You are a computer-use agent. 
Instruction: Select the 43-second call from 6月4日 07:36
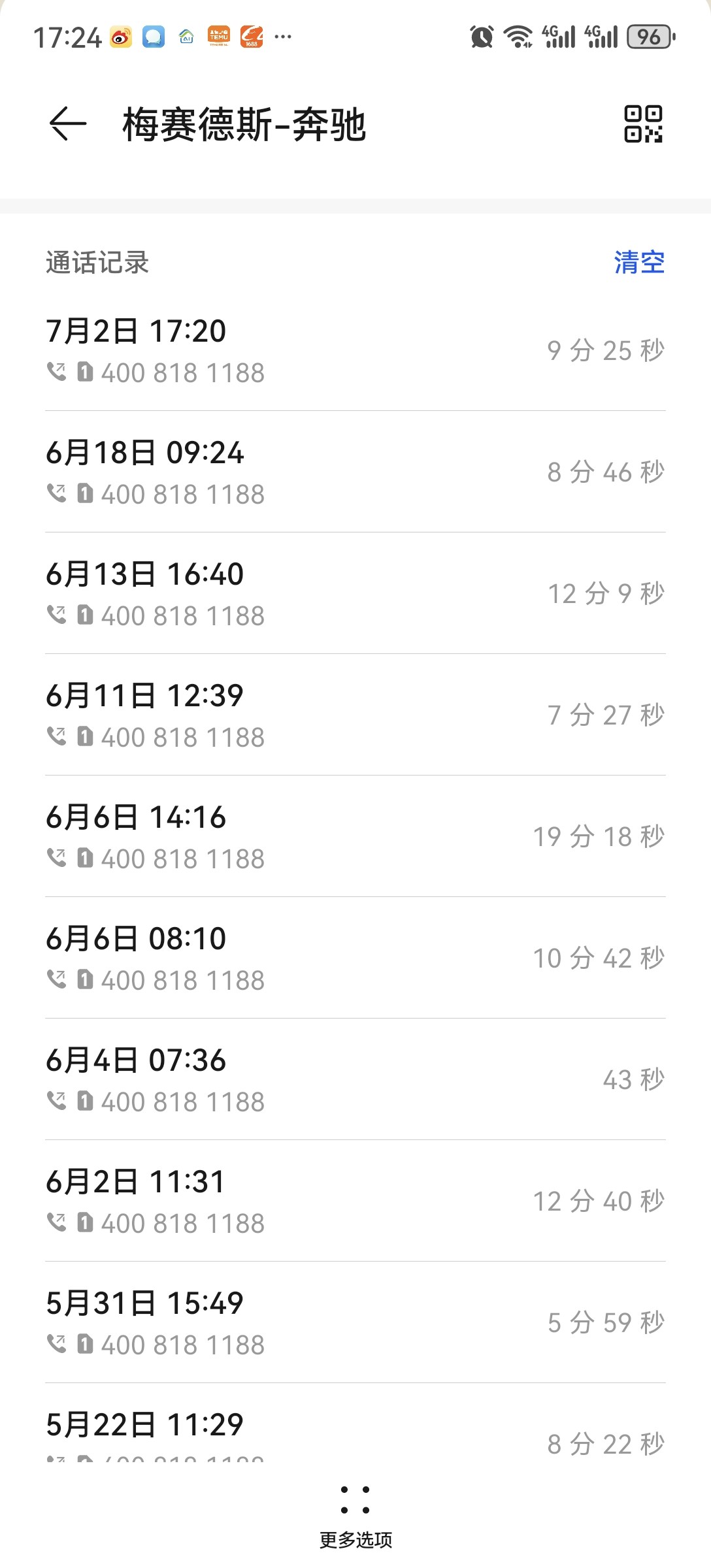point(355,1079)
